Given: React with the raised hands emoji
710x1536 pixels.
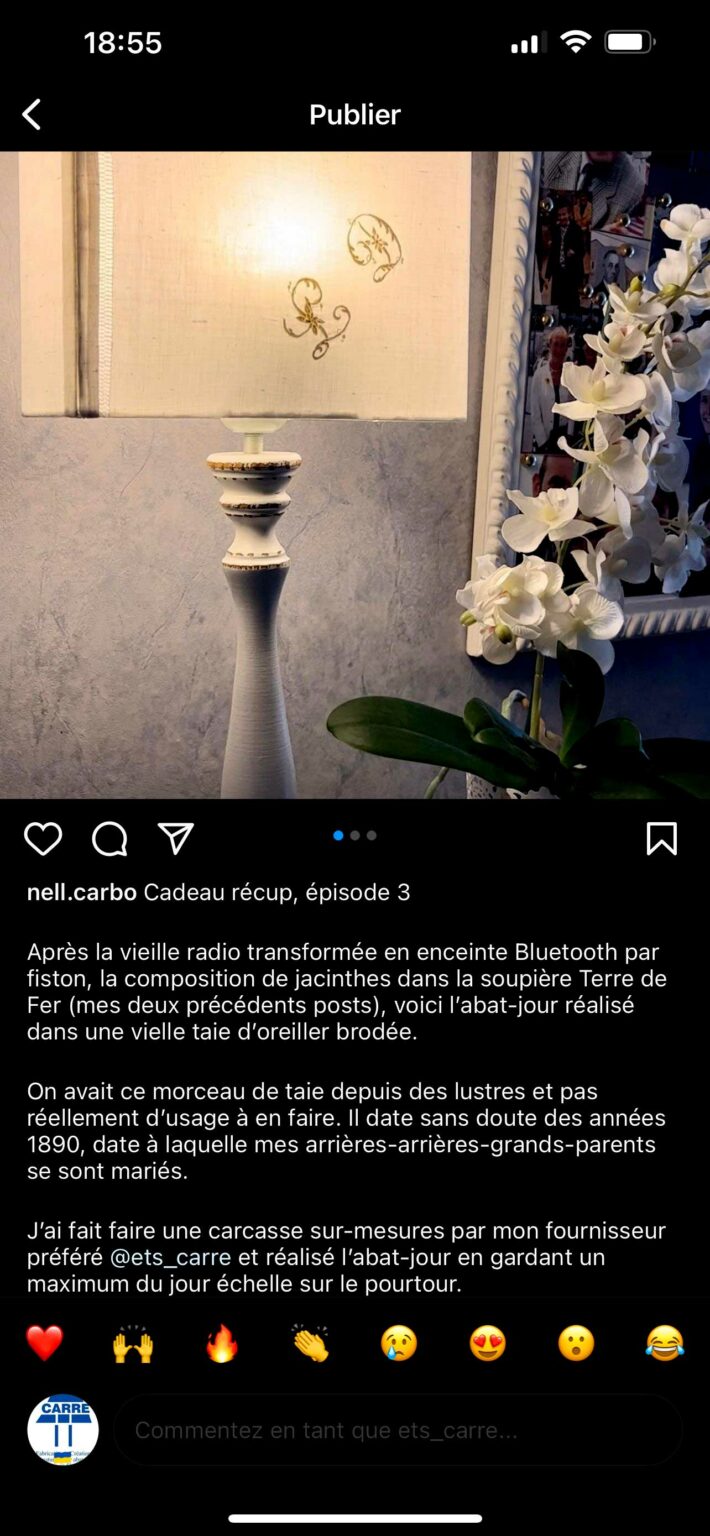Looking at the screenshot, I should pos(133,1343).
